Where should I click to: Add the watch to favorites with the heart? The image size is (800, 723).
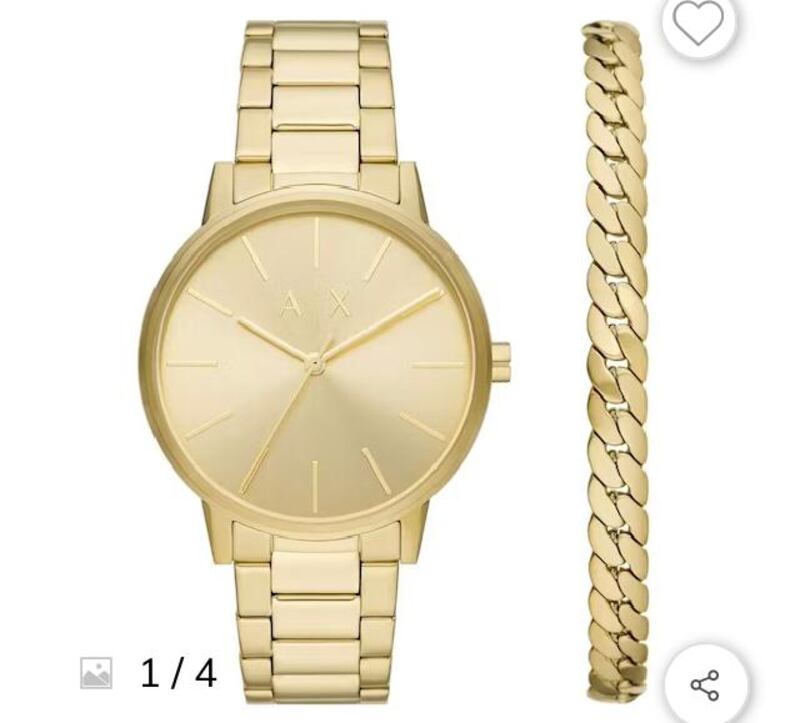(x=698, y=22)
